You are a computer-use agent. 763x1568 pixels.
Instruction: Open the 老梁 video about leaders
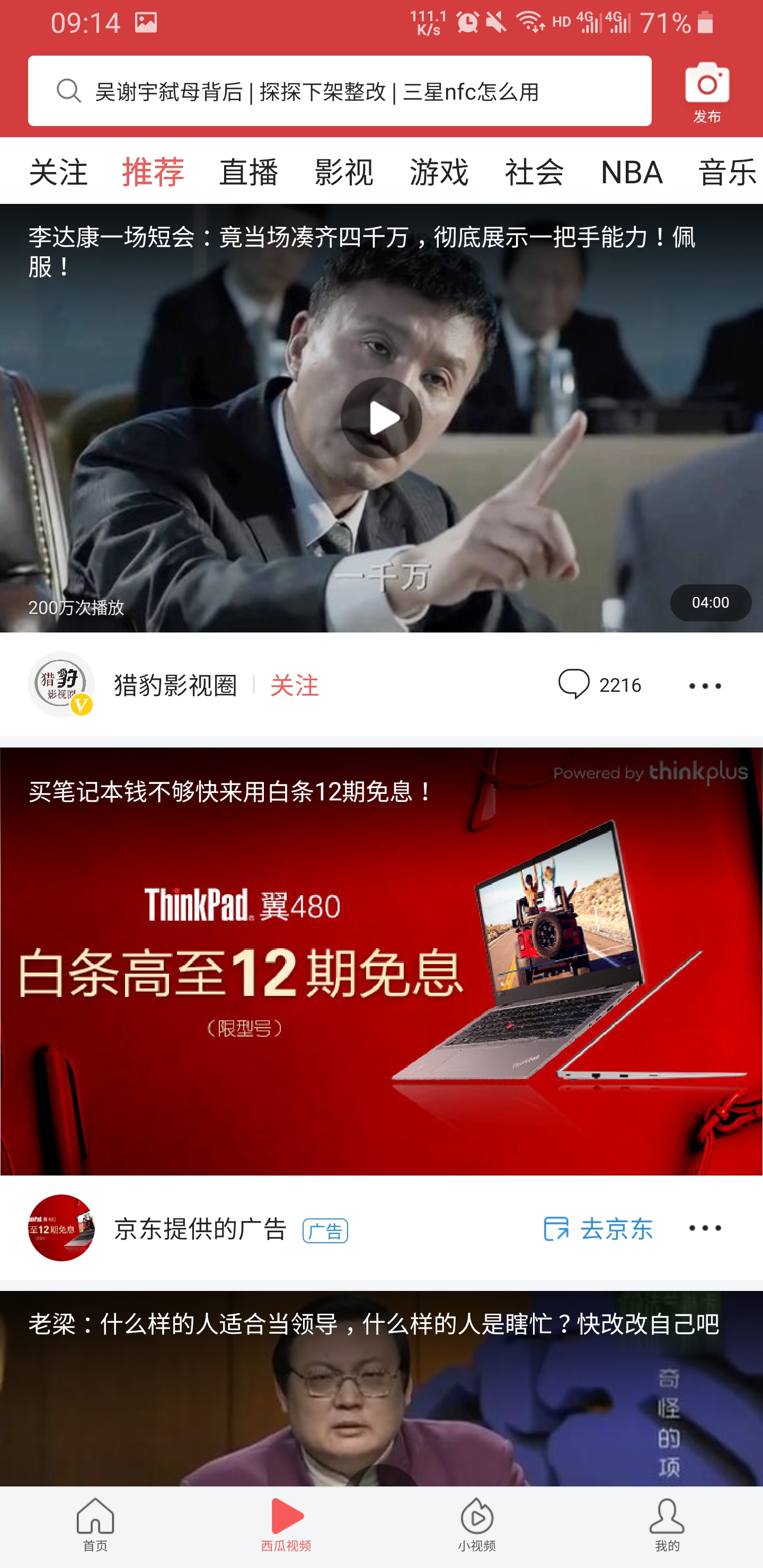point(381,1388)
